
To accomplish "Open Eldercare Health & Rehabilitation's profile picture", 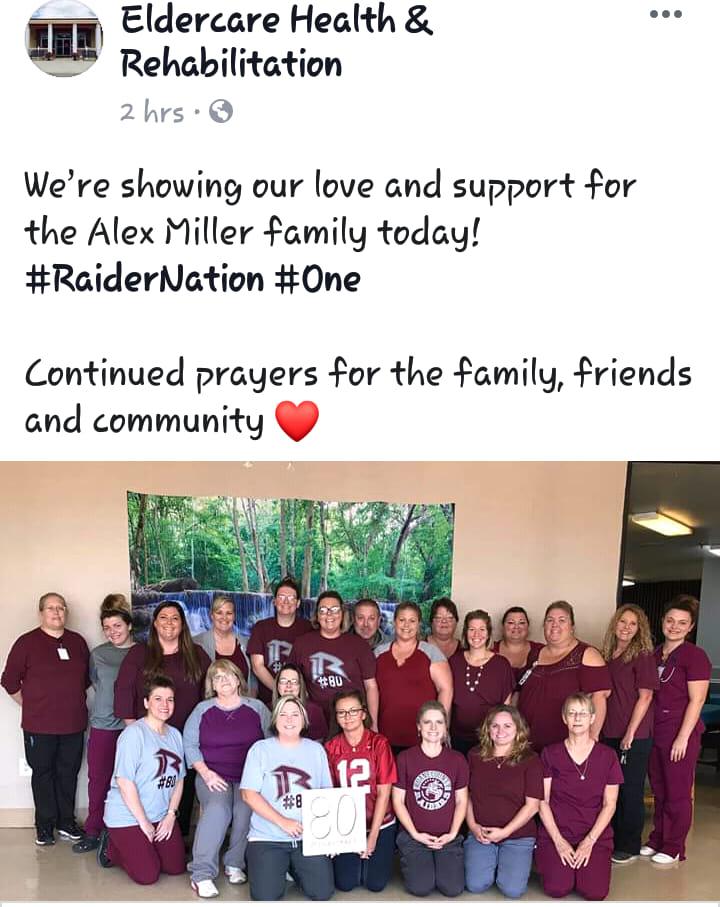I will coord(63,37).
